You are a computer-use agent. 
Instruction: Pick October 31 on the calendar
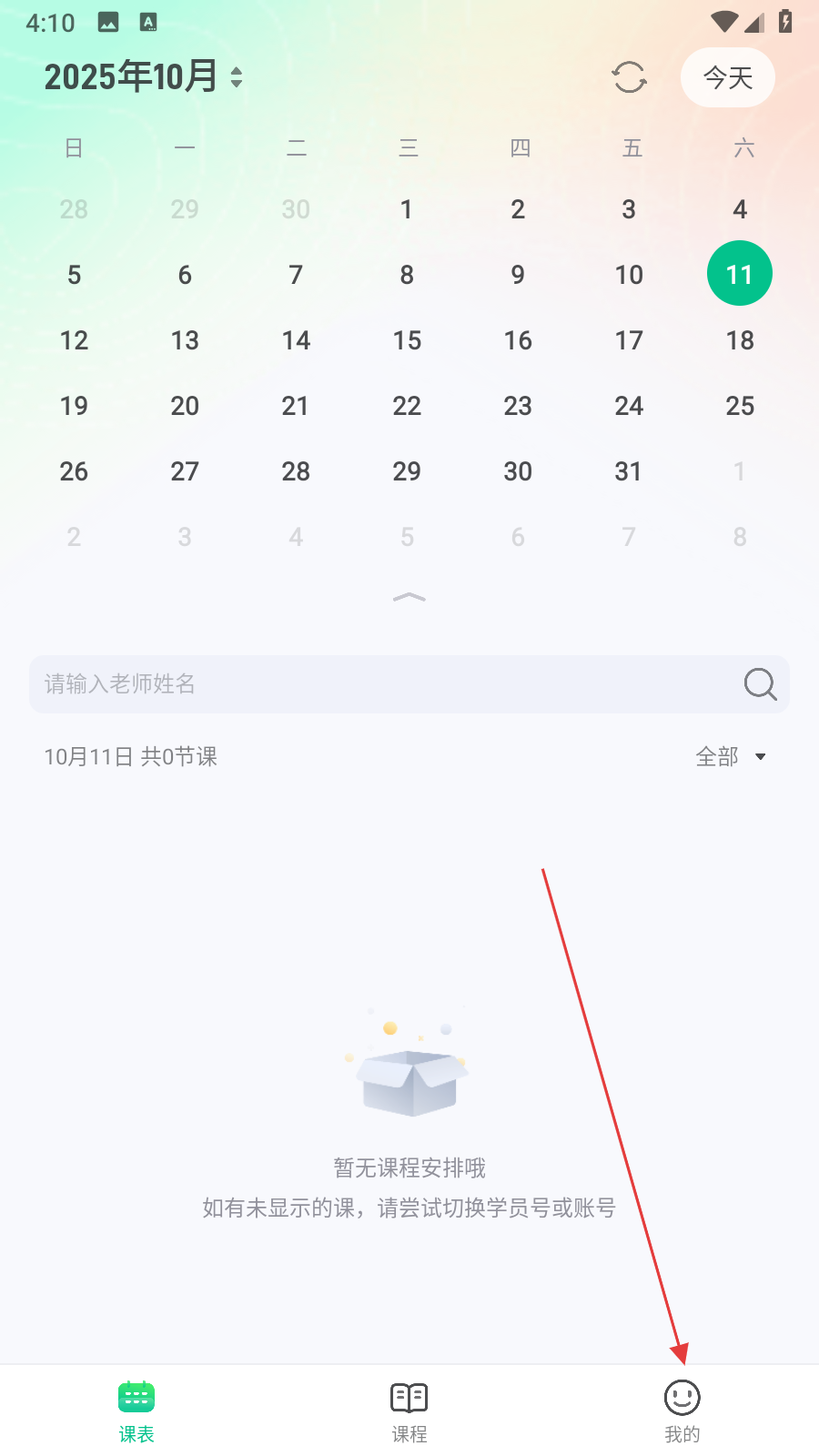pos(628,471)
